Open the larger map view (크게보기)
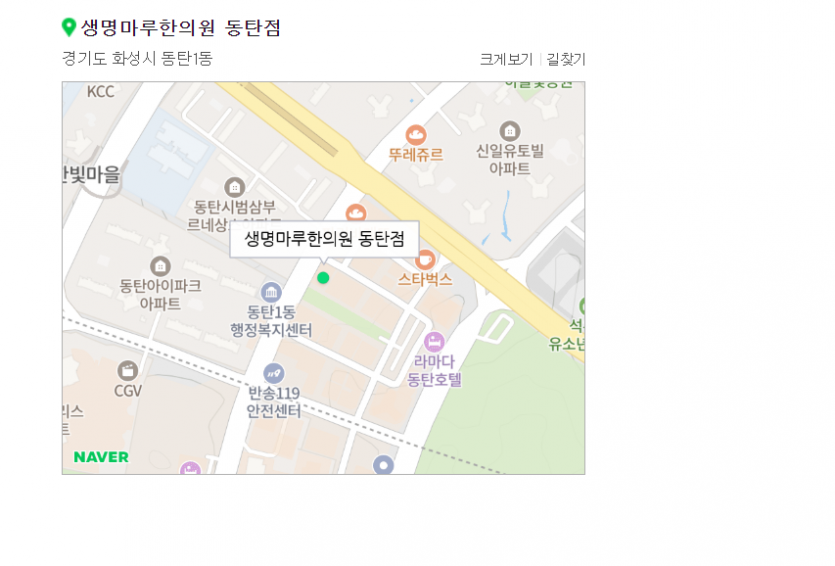The image size is (835, 566). (x=506, y=59)
